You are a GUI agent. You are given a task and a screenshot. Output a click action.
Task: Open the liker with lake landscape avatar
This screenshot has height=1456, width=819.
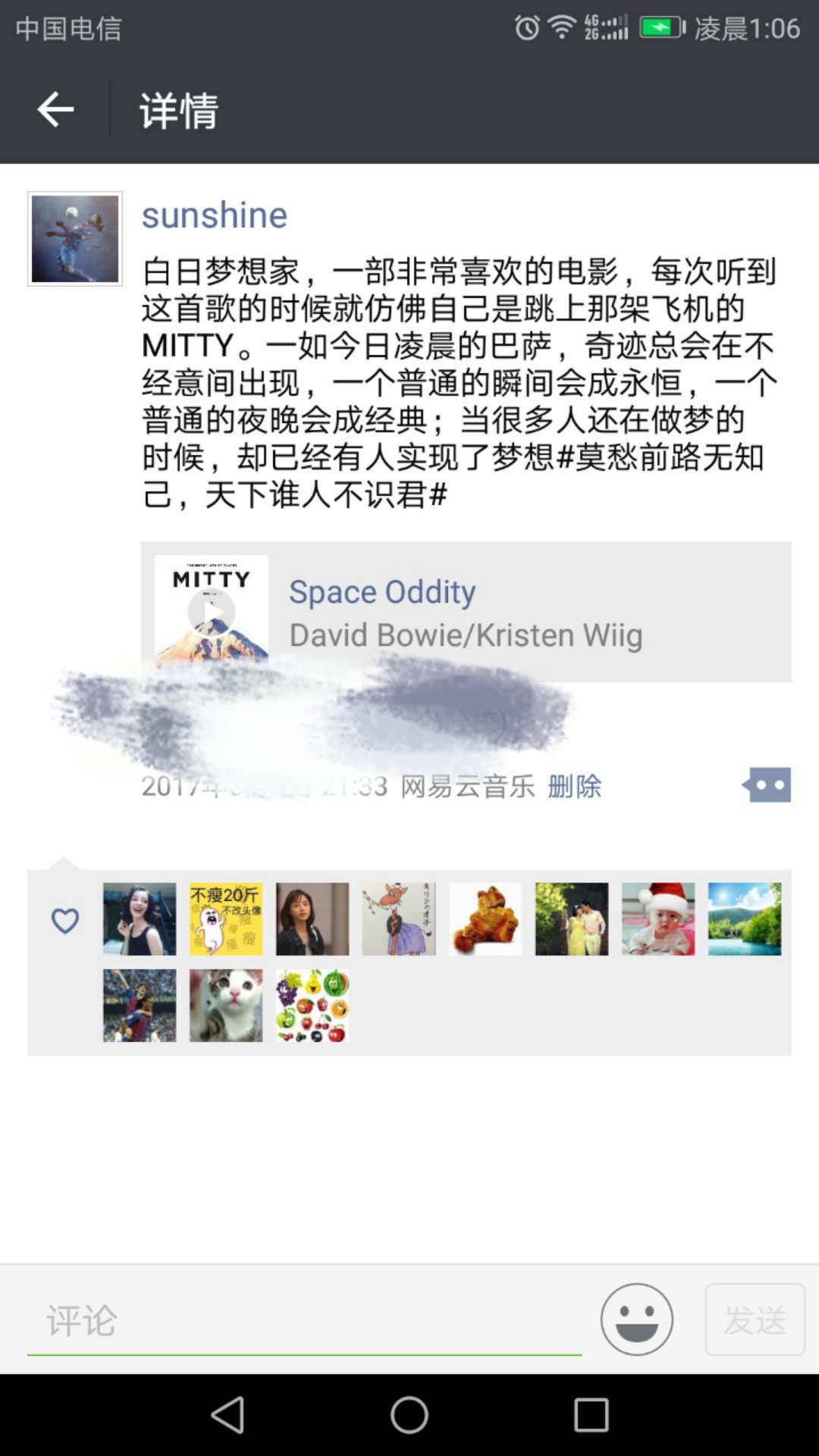click(745, 918)
